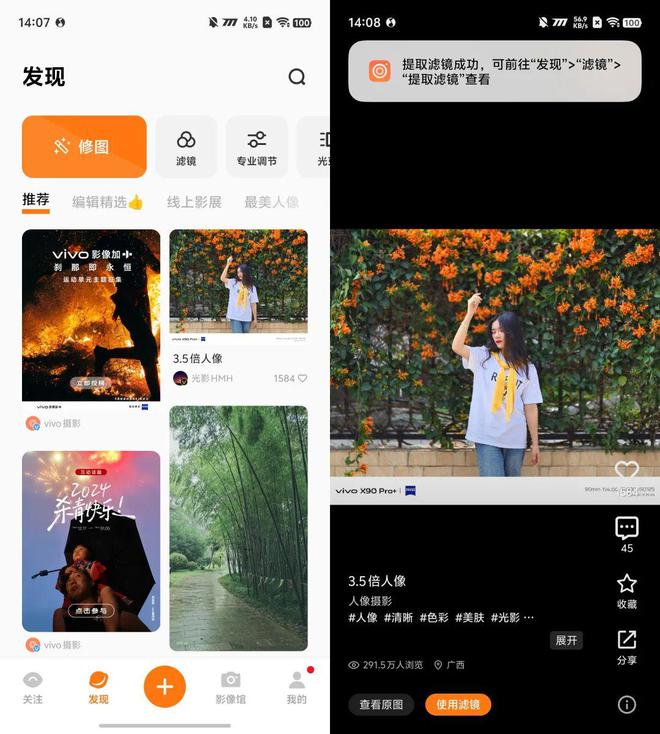Viewport: 660px width, 734px height.
Task: Like the photo with the heart icon
Action: click(627, 470)
